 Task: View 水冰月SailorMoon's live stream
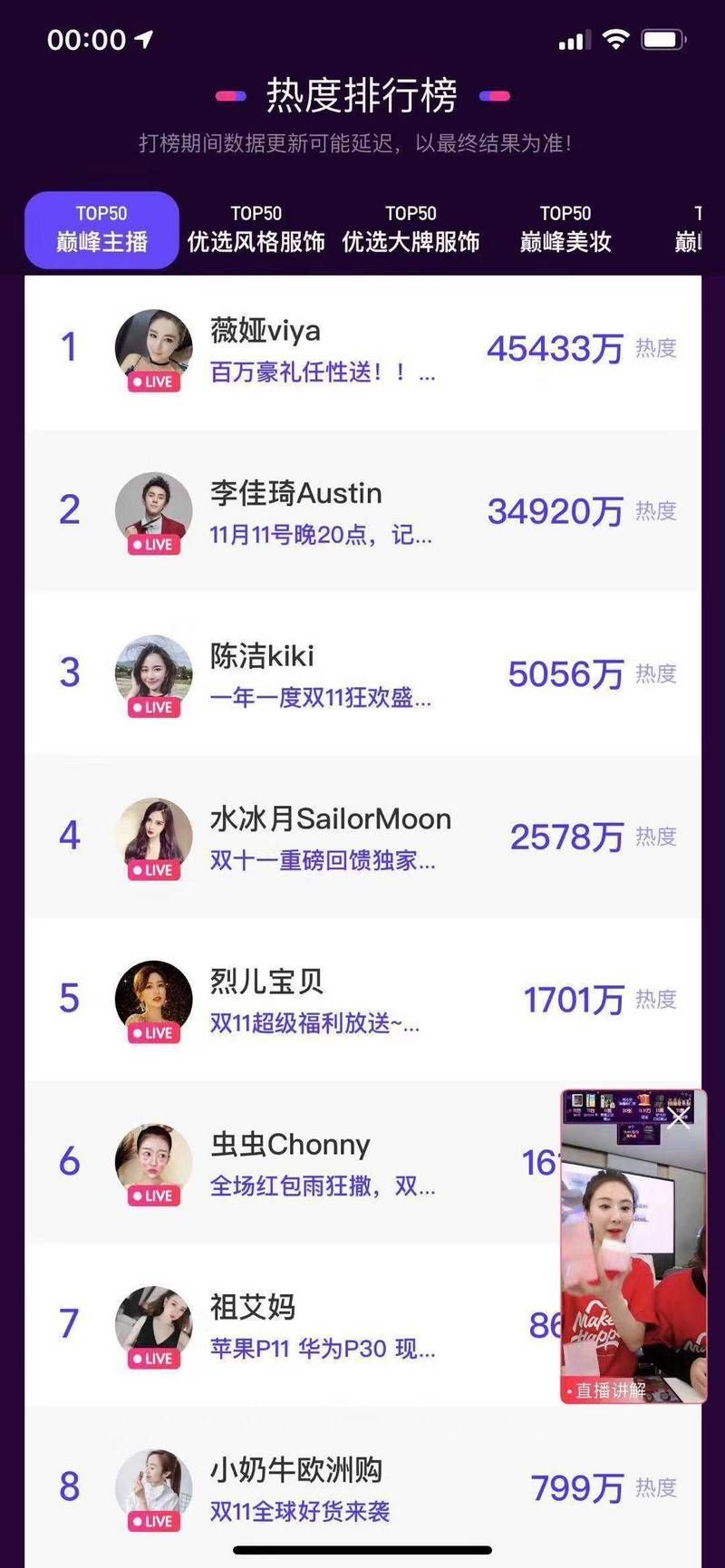click(x=362, y=837)
